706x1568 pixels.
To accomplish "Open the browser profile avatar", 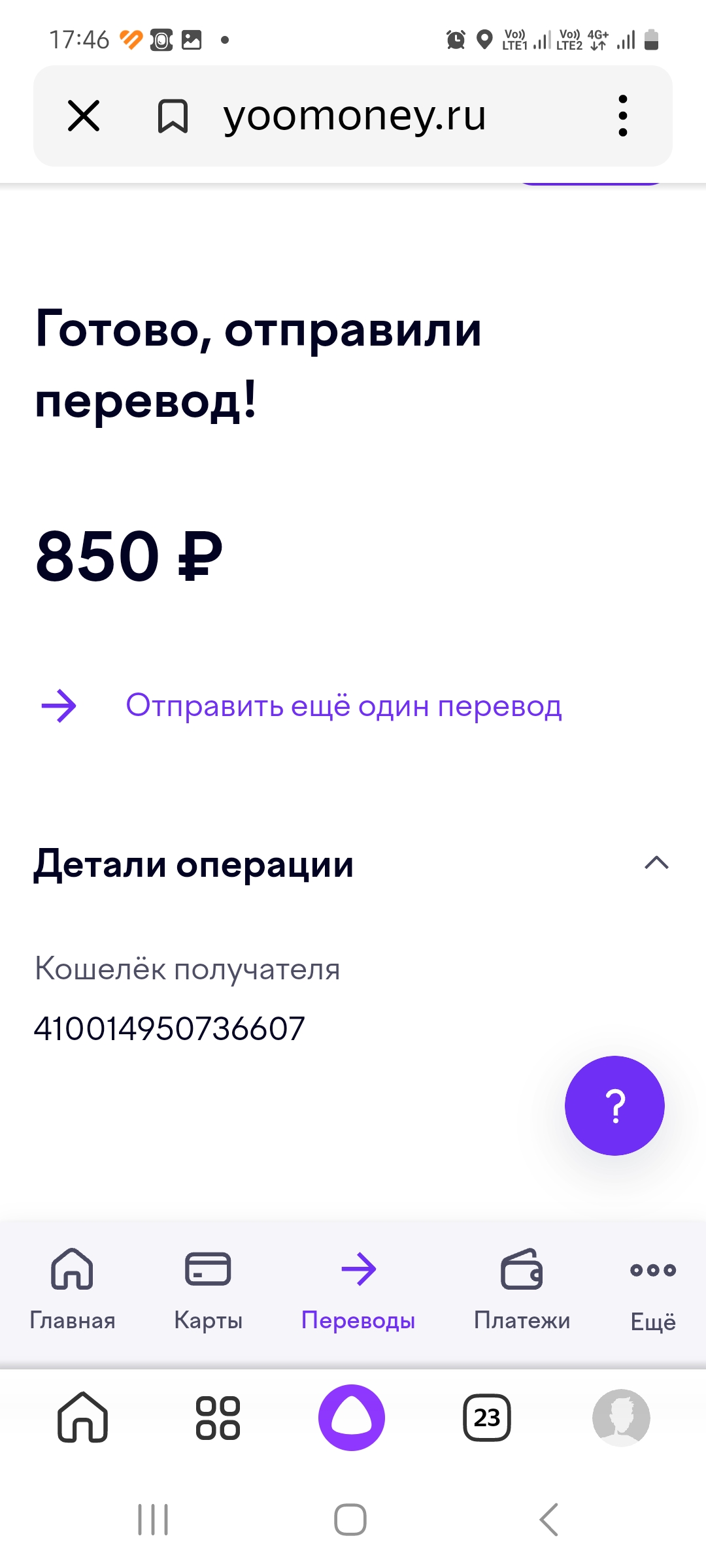I will click(x=621, y=1418).
